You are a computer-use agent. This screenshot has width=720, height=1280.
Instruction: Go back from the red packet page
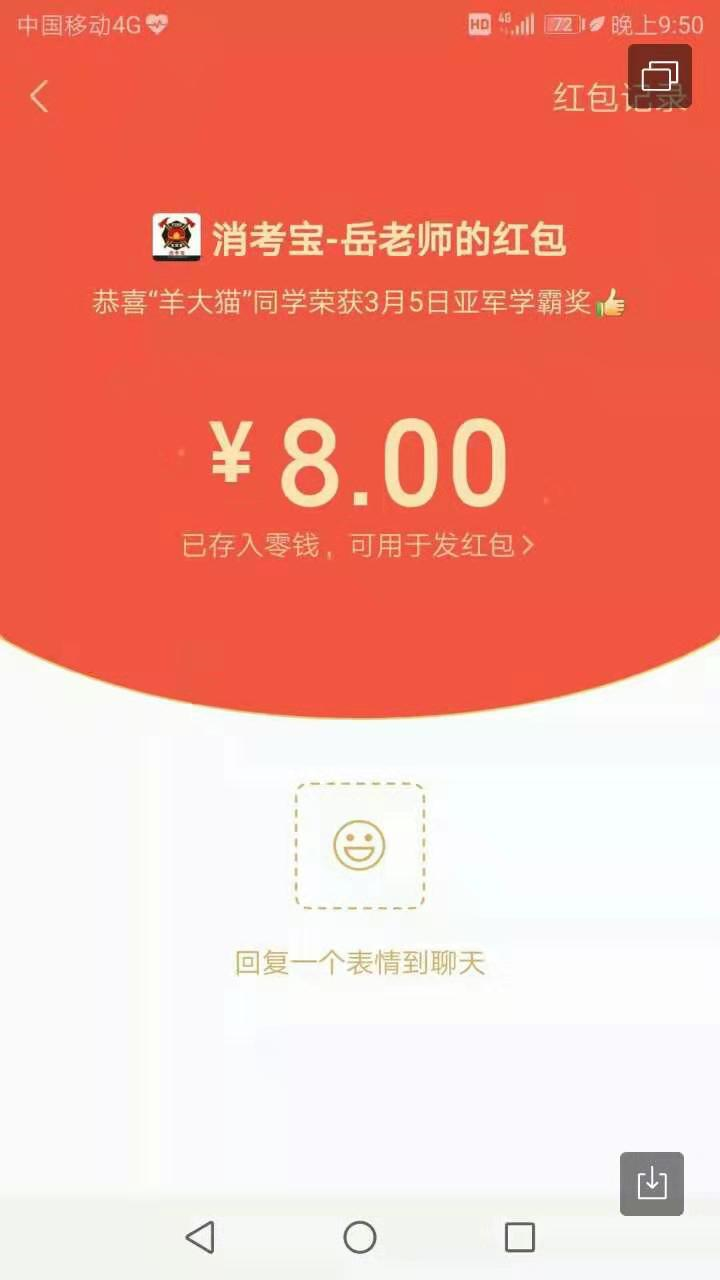pos(40,97)
